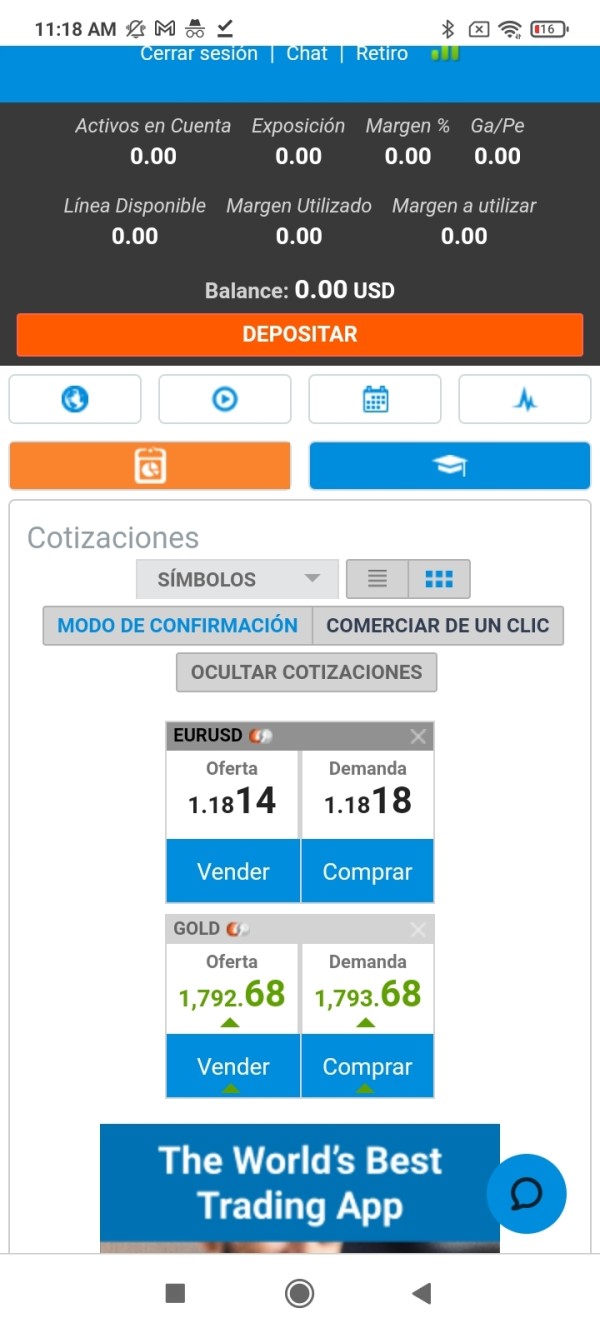Tap Comprar under EURUSD

click(367, 871)
